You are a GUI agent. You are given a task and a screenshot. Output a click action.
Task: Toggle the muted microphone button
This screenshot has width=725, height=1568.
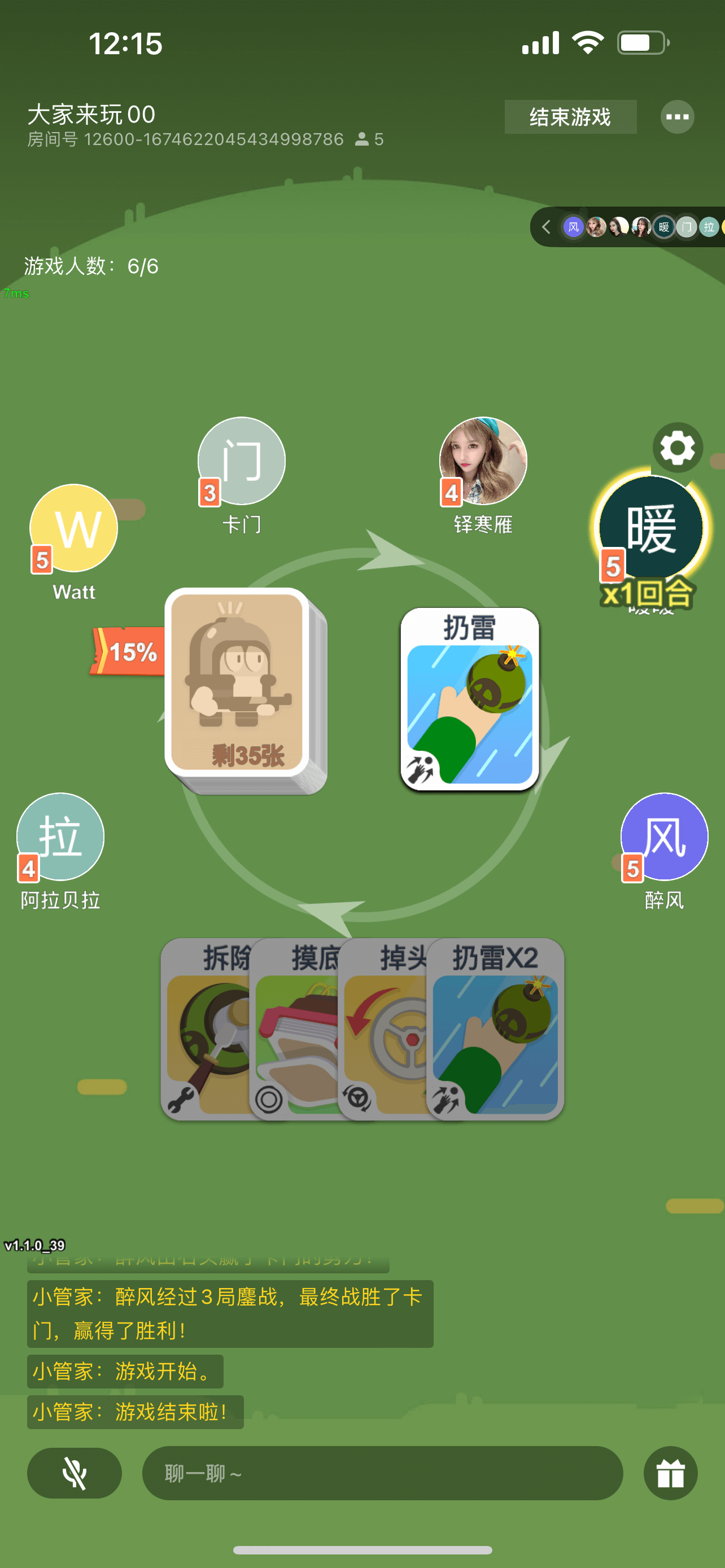(x=75, y=1473)
